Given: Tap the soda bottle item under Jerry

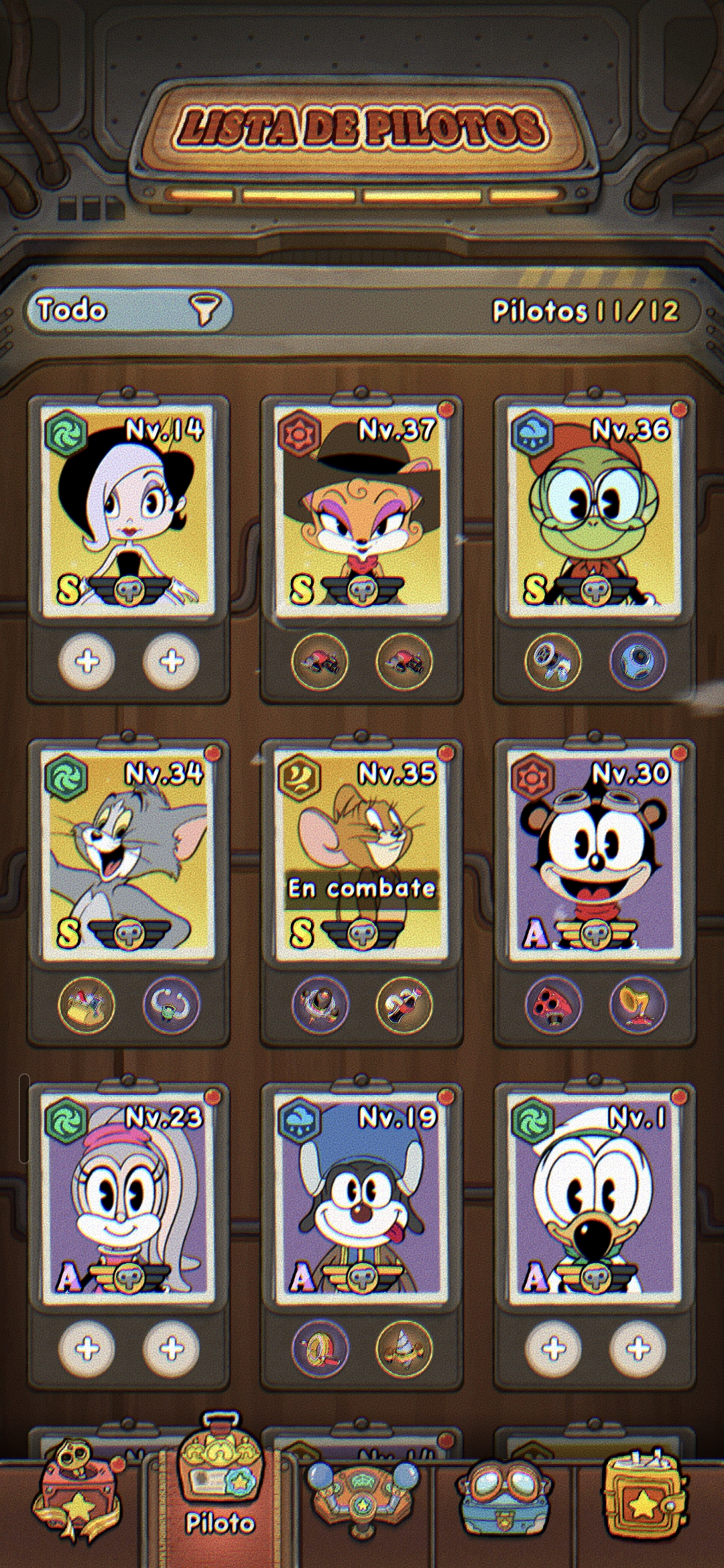Looking at the screenshot, I should (x=404, y=1004).
